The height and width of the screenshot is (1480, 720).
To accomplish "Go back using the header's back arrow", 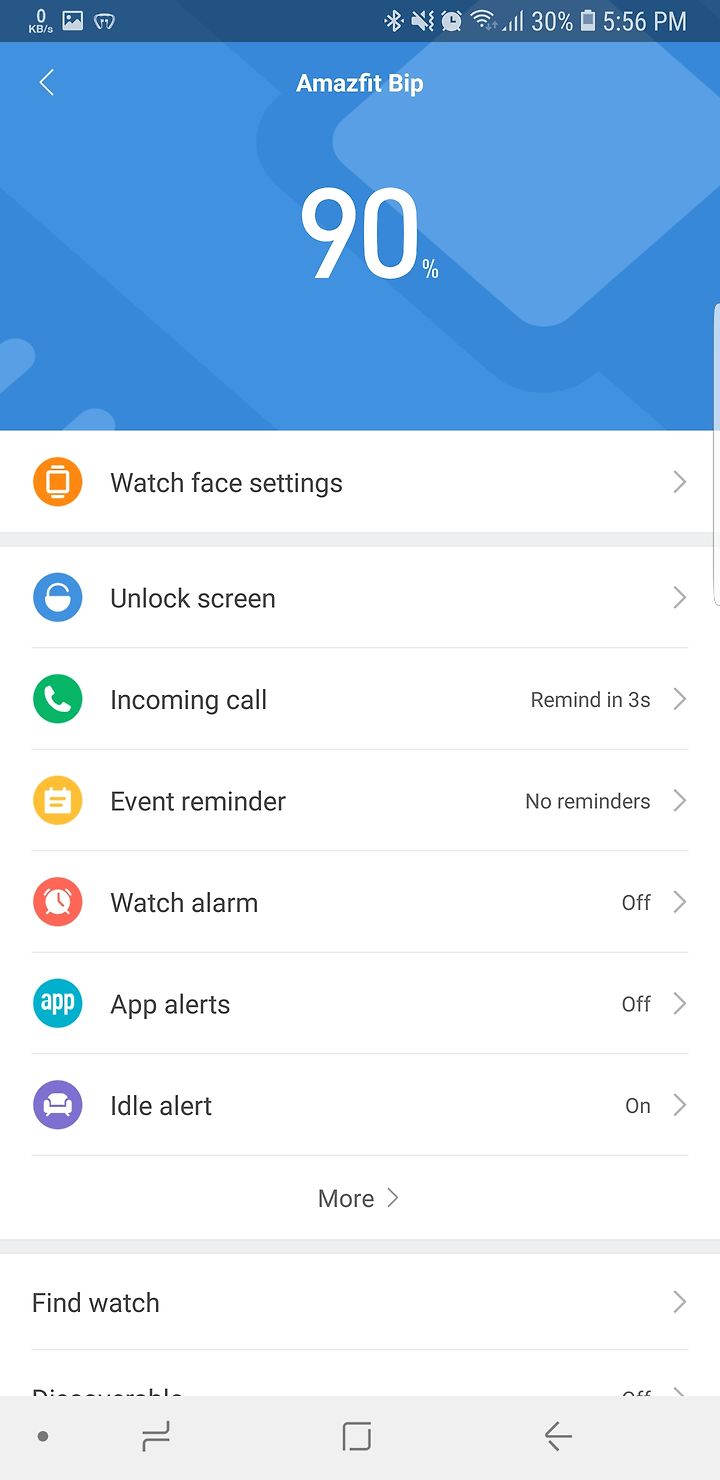I will point(46,83).
